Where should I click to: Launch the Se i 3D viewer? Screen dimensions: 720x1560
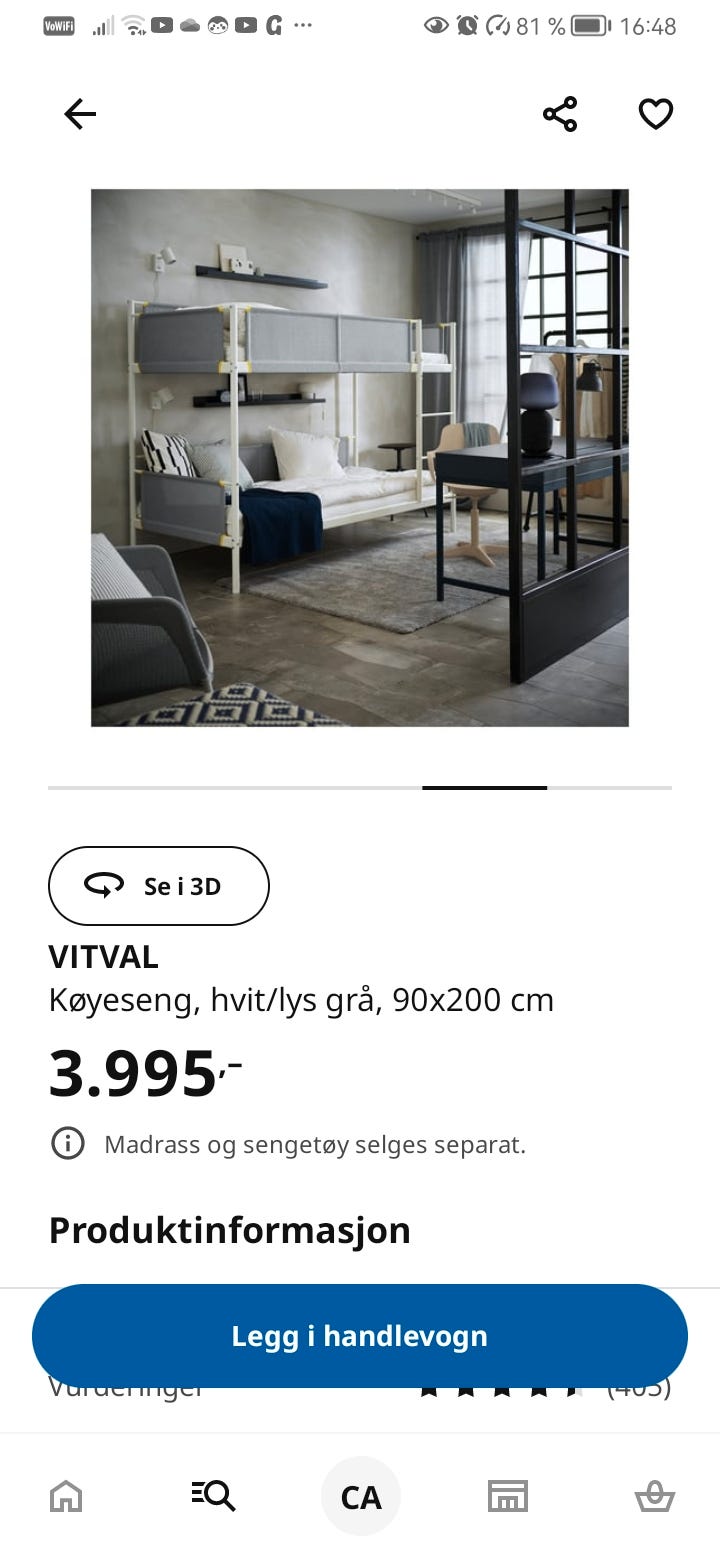pos(158,885)
